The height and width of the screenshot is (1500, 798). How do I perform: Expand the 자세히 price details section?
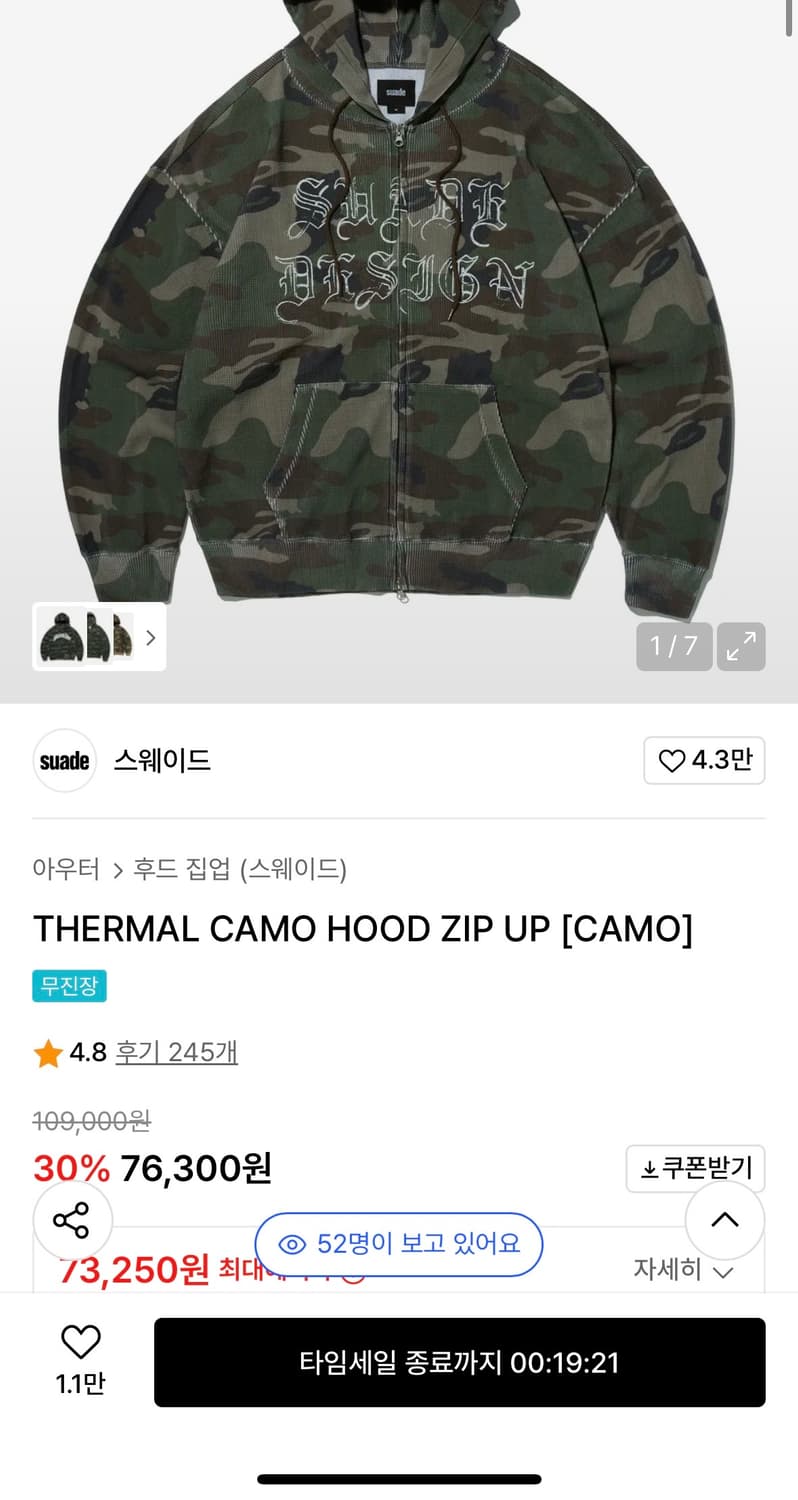(x=685, y=1270)
